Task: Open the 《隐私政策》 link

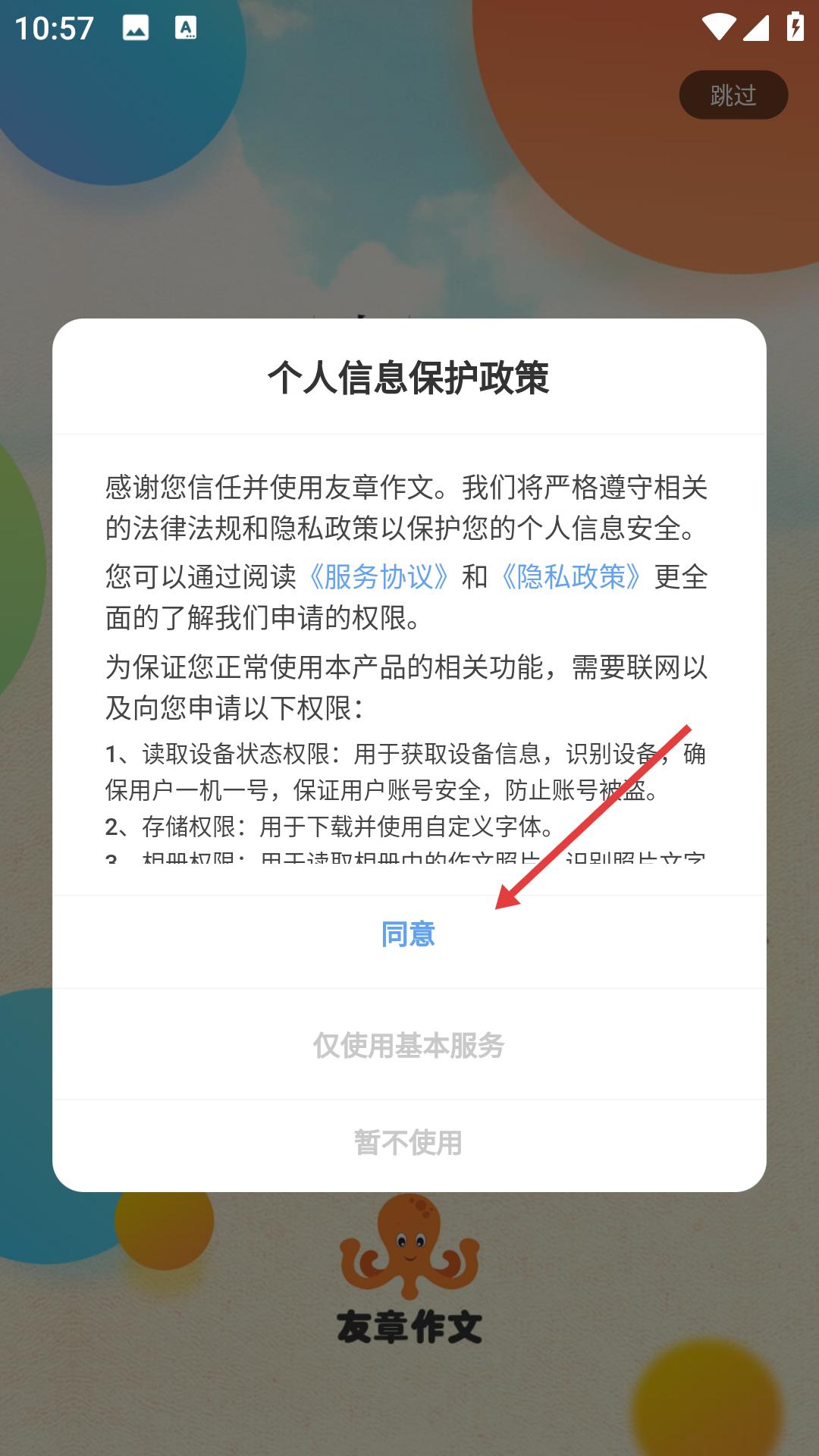Action: tap(572, 577)
